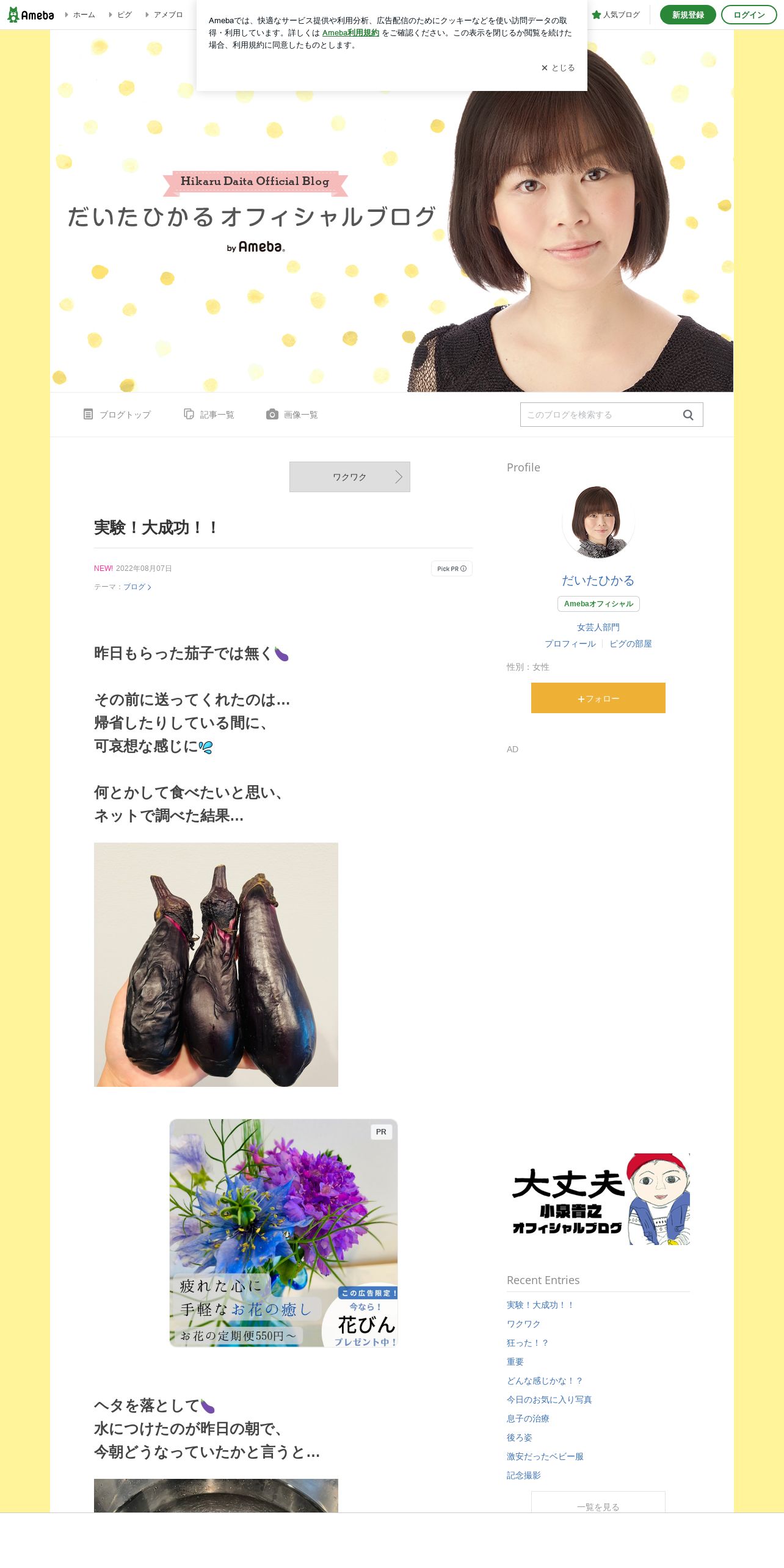This screenshot has width=784, height=1568.
Task: Tap the ログイン button
Action: point(749,15)
